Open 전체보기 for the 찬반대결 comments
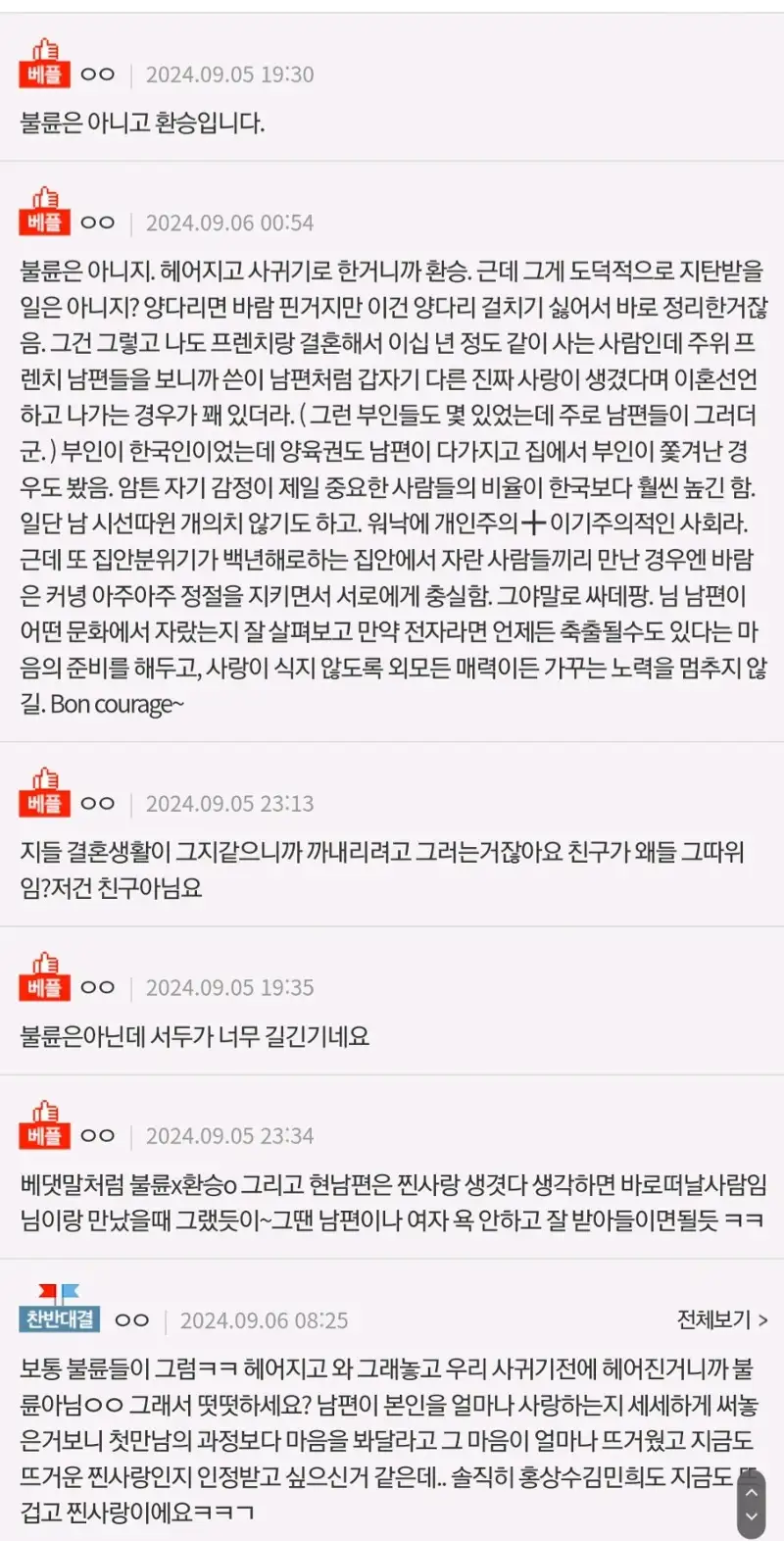The width and height of the screenshot is (784, 1541). pos(721,1319)
